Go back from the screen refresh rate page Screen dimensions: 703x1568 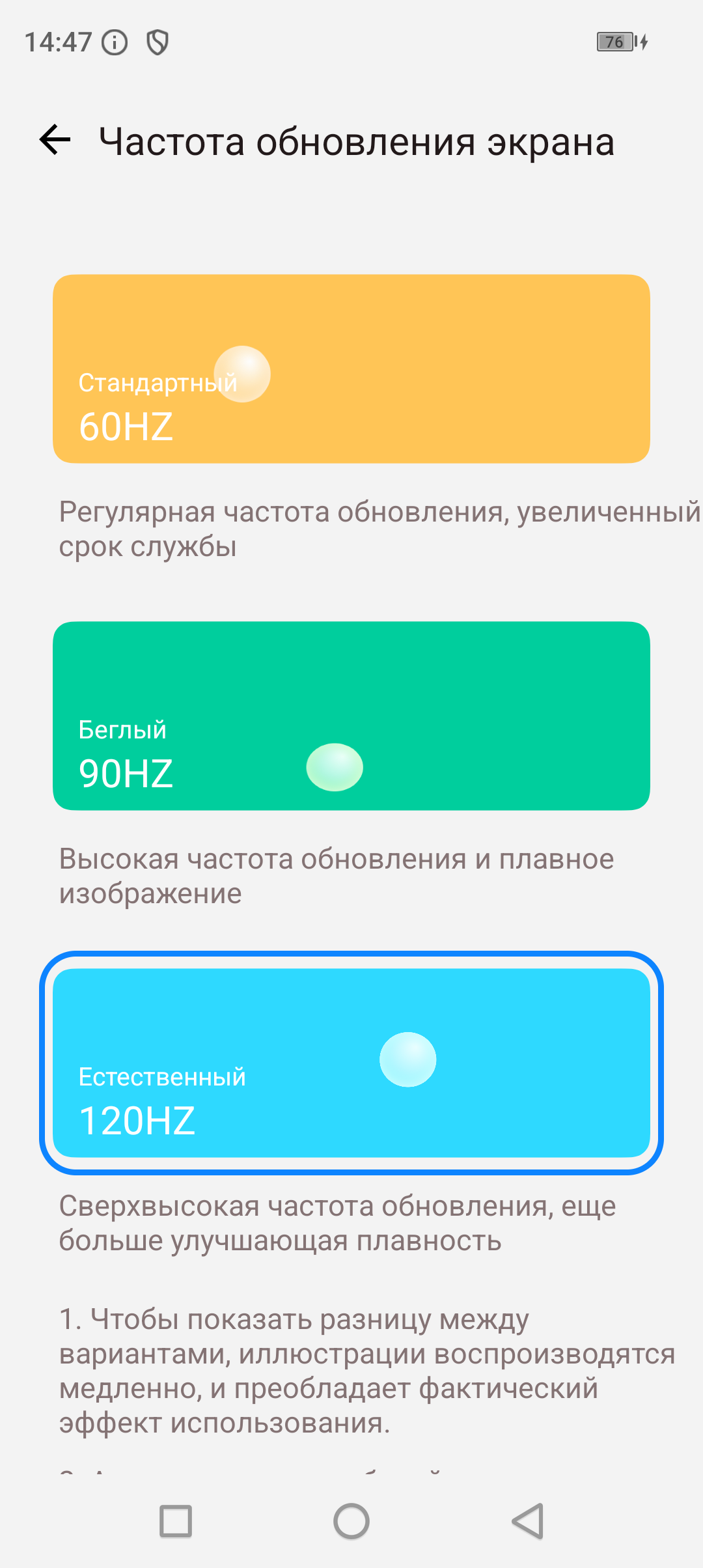coord(55,140)
